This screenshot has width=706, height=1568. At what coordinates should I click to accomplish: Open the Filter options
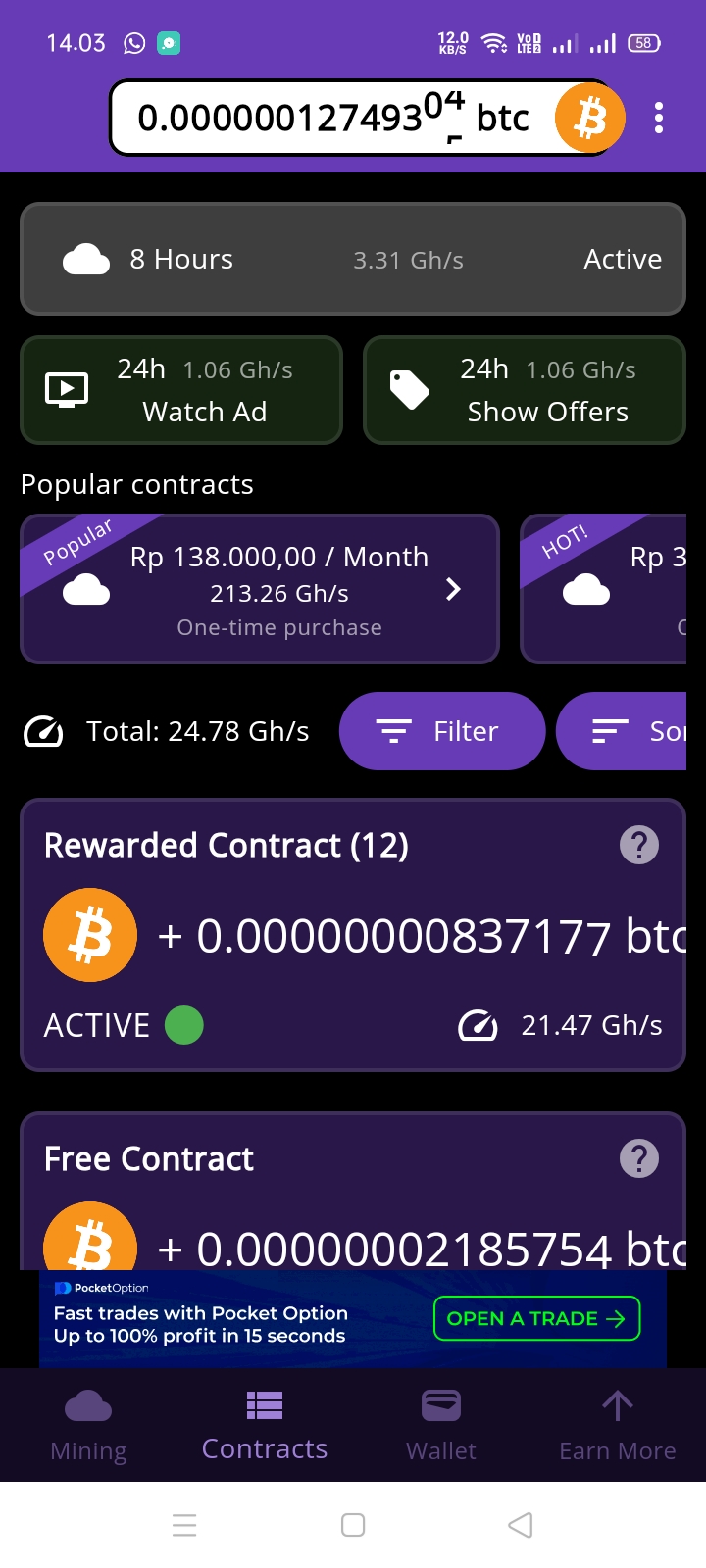point(442,731)
